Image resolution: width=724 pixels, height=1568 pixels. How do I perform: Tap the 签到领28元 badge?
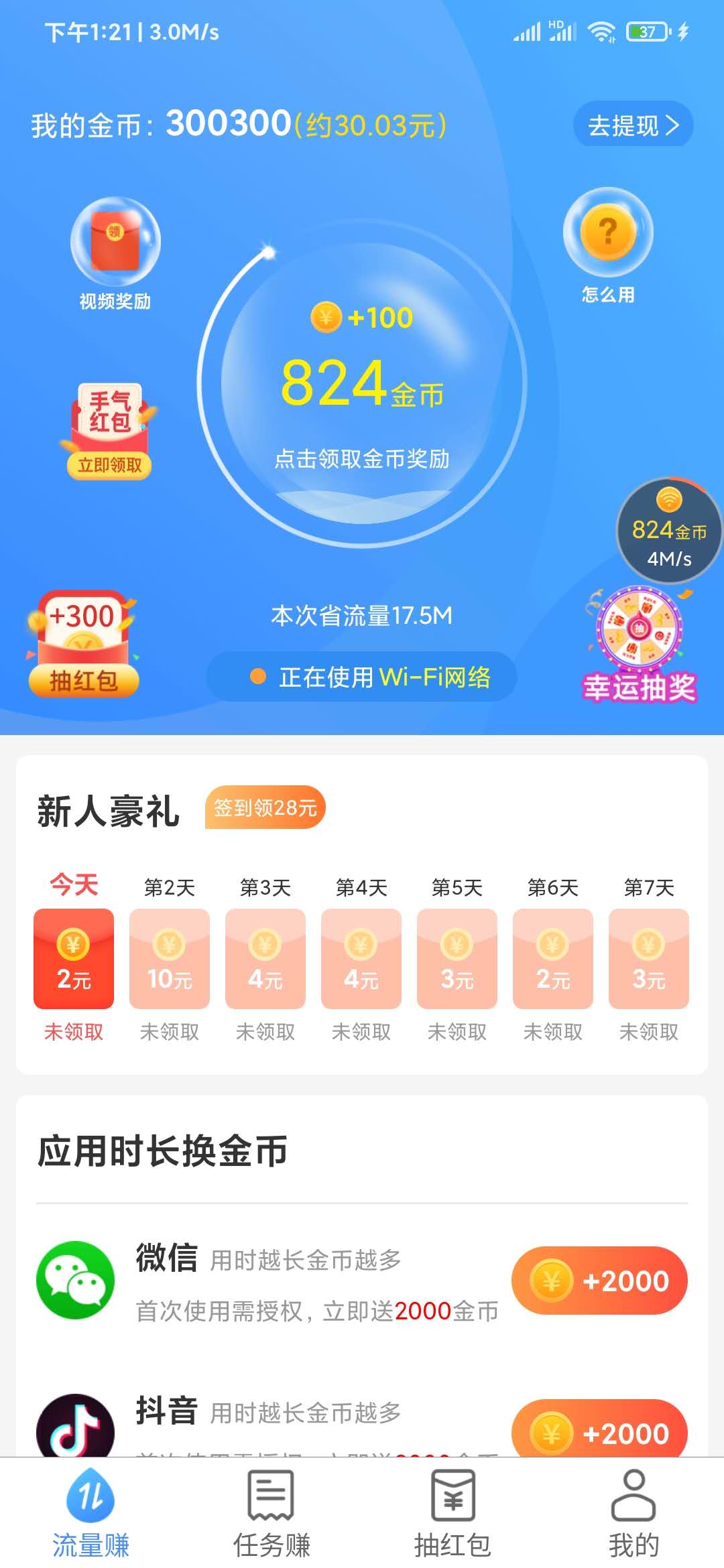point(265,807)
